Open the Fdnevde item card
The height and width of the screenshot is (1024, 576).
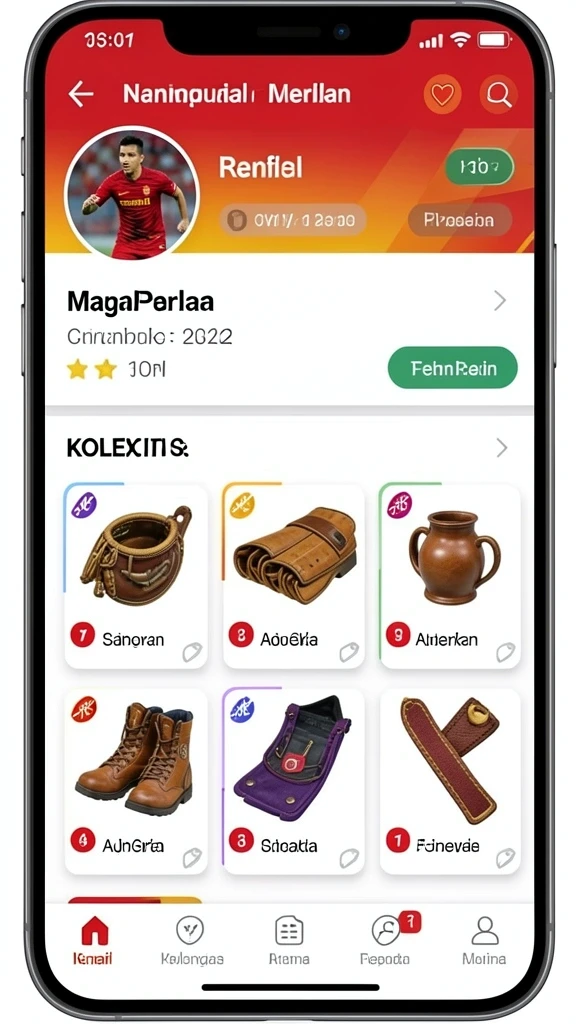pyautogui.click(x=450, y=781)
